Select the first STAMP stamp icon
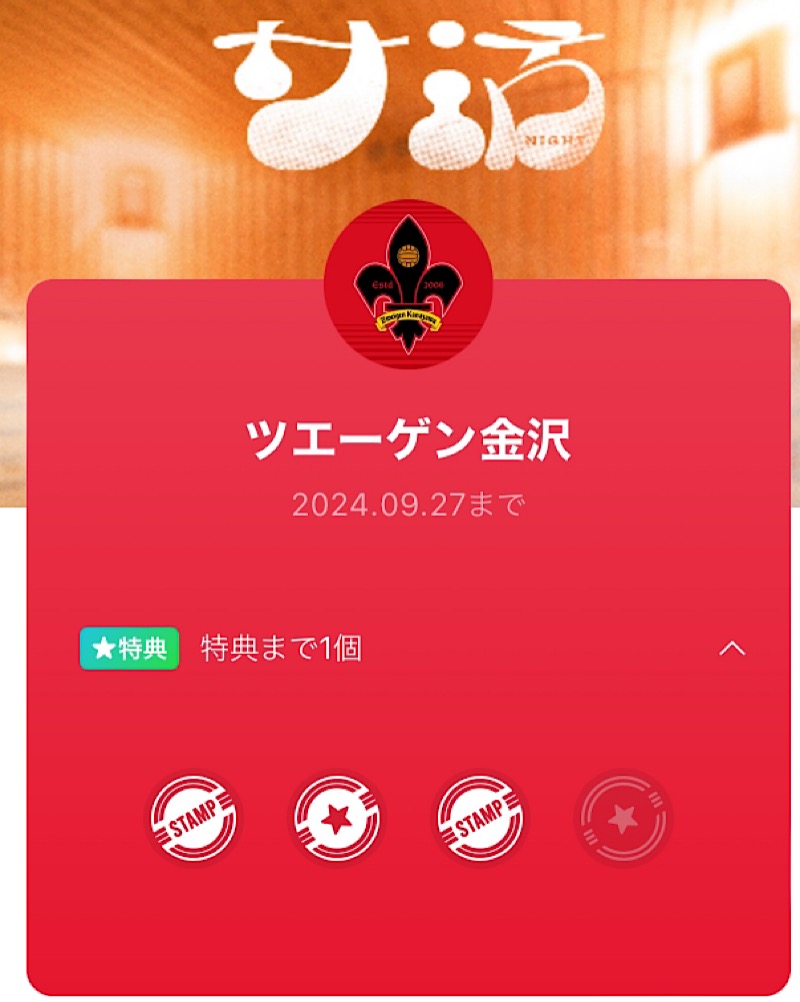 [192, 817]
